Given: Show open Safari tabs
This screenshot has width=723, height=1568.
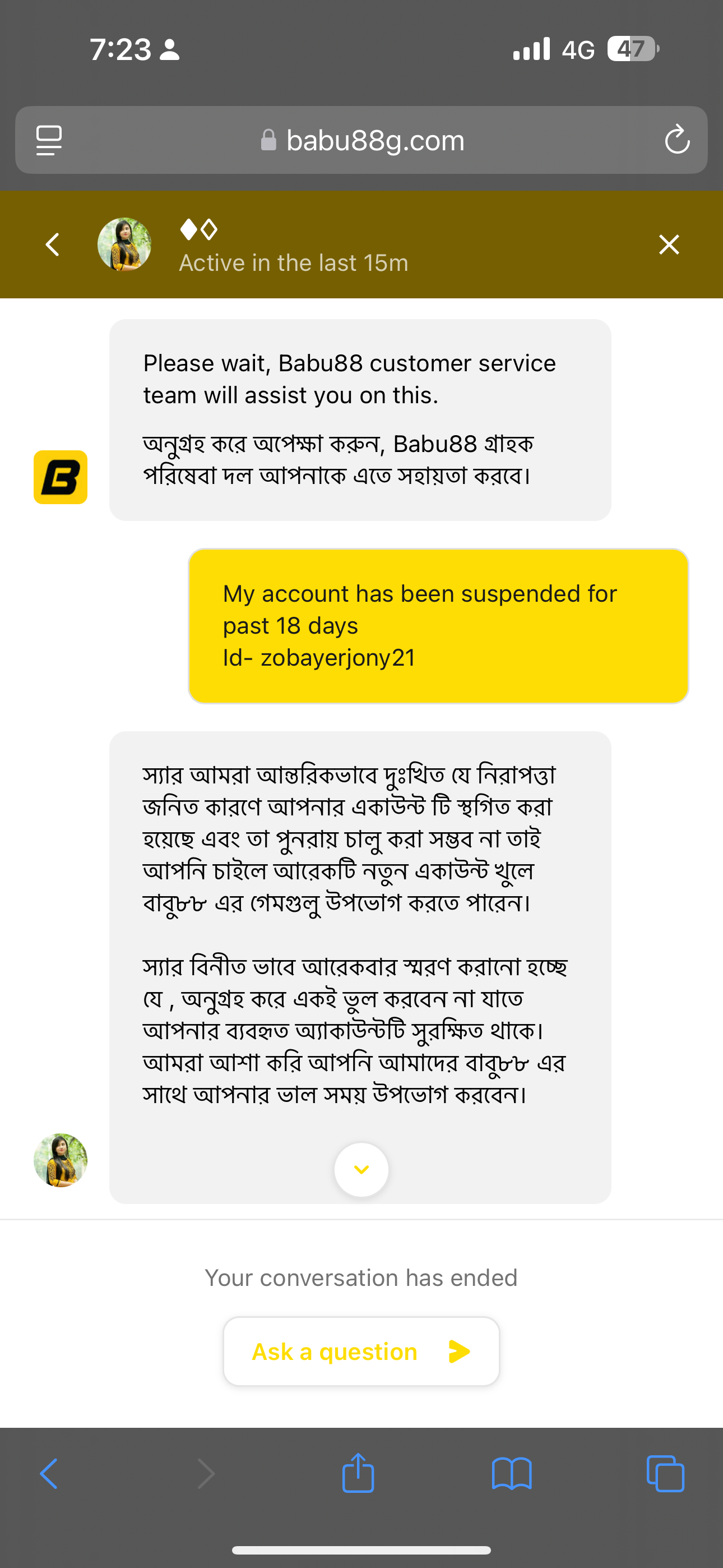Looking at the screenshot, I should [665, 1474].
